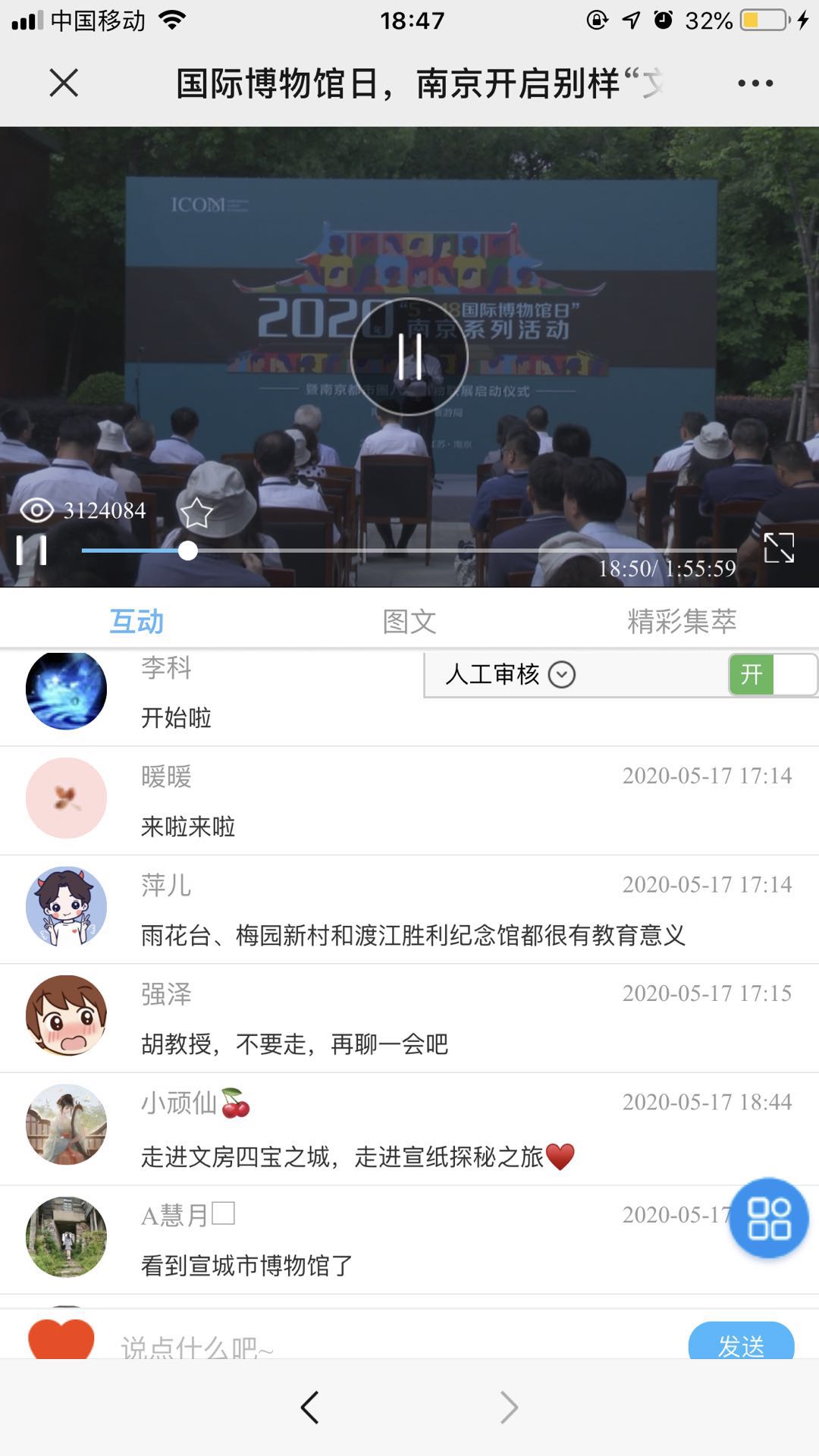Switch to the 精彩集萃 tab
Screen dimensions: 819x1456
point(682,622)
